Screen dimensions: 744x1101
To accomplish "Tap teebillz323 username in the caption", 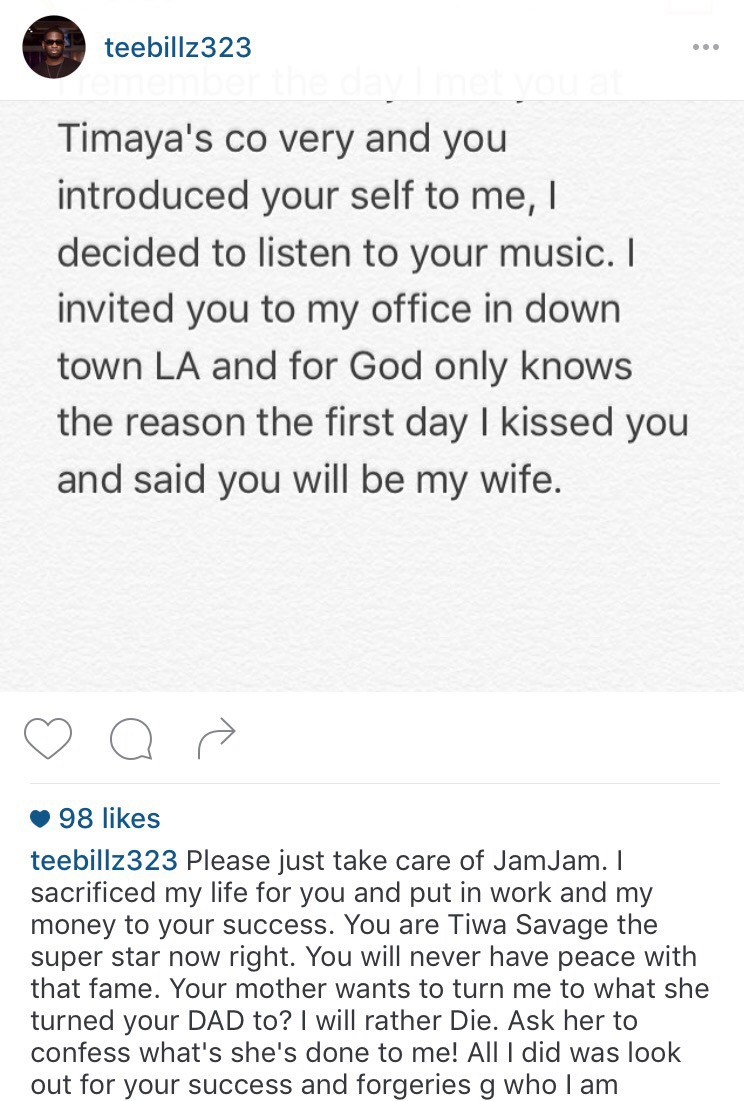I will (104, 860).
